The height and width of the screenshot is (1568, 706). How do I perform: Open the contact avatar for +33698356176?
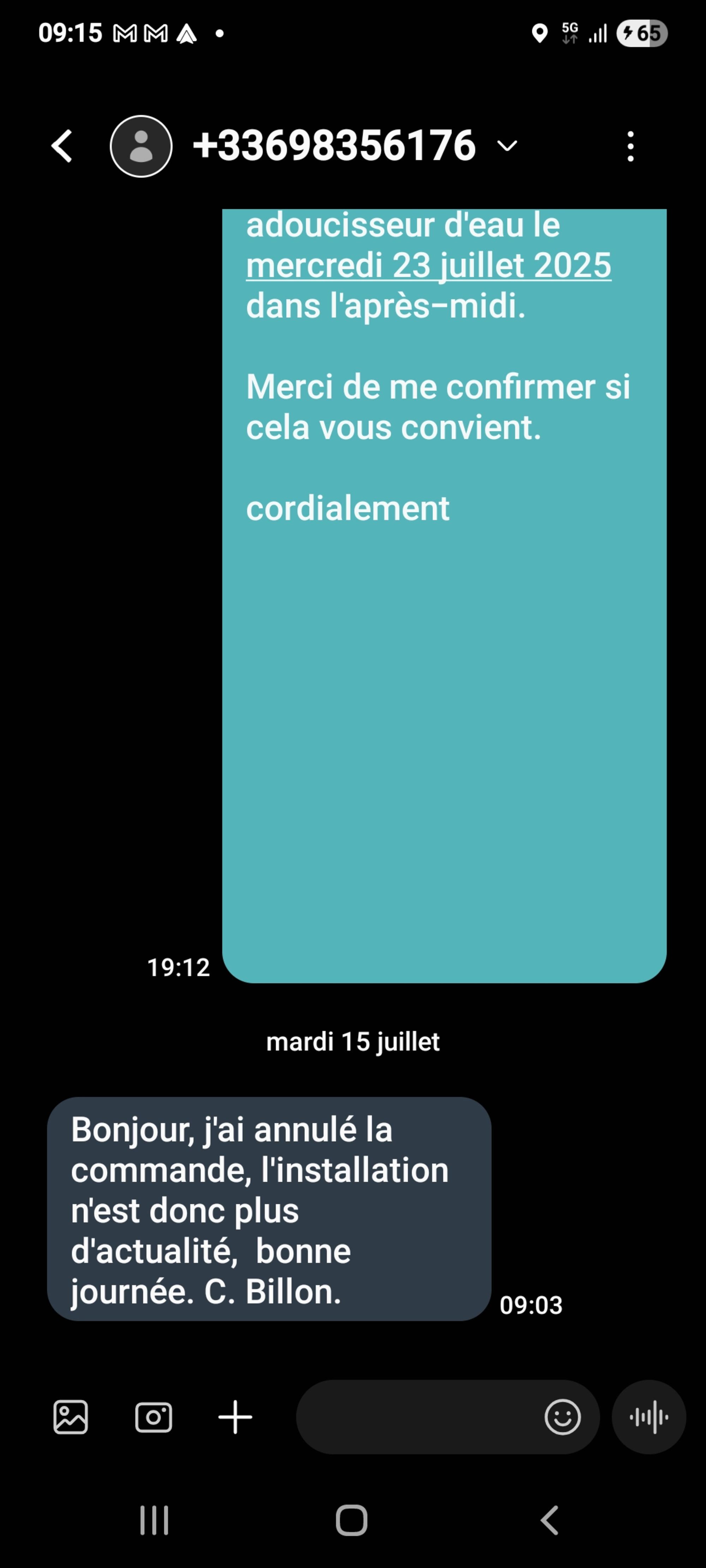tap(141, 146)
